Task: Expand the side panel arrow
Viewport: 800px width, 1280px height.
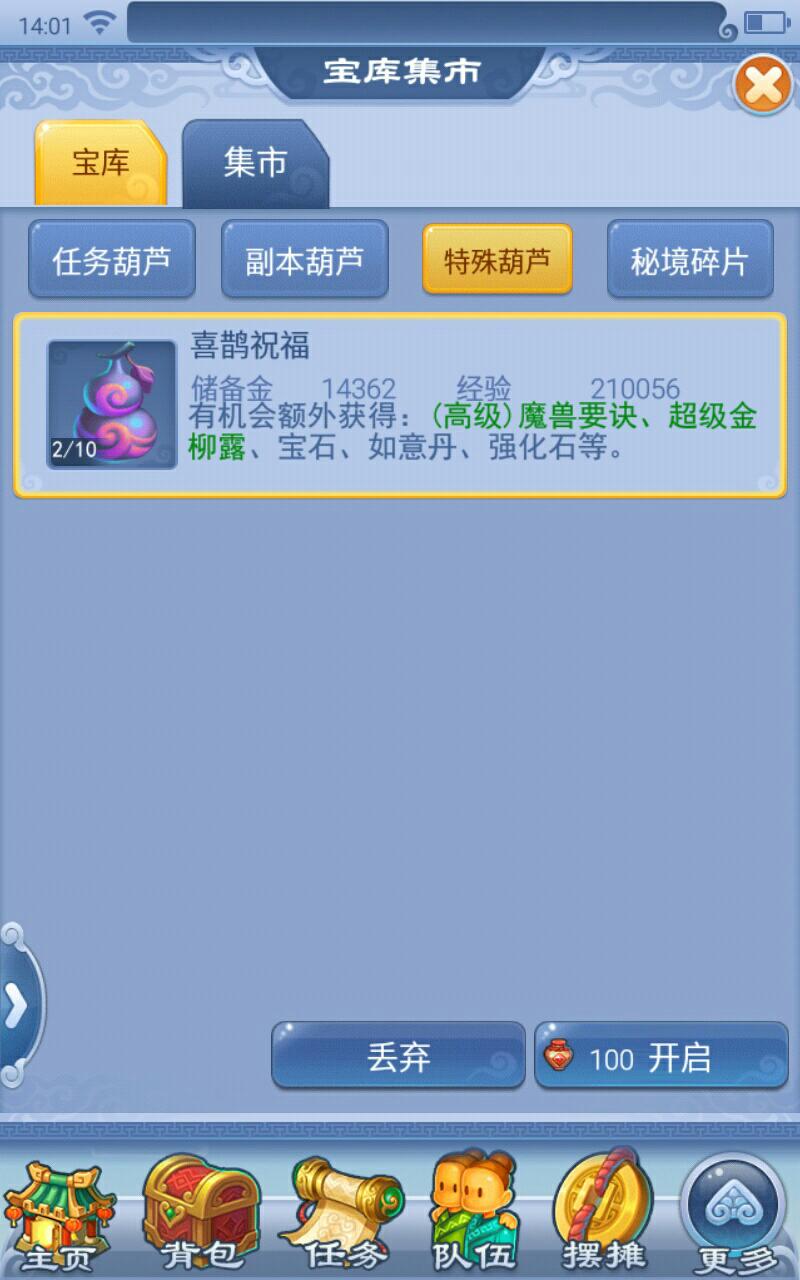Action: pyautogui.click(x=18, y=1006)
